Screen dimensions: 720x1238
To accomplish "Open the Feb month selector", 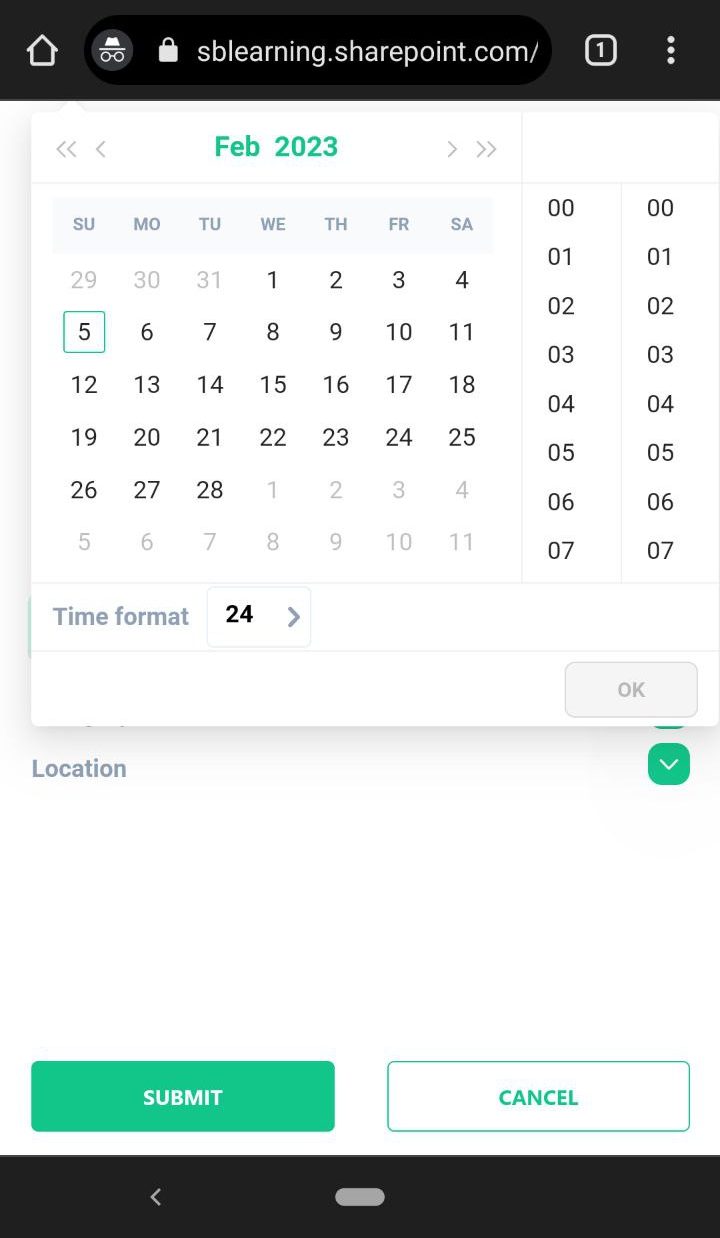I will (237, 147).
